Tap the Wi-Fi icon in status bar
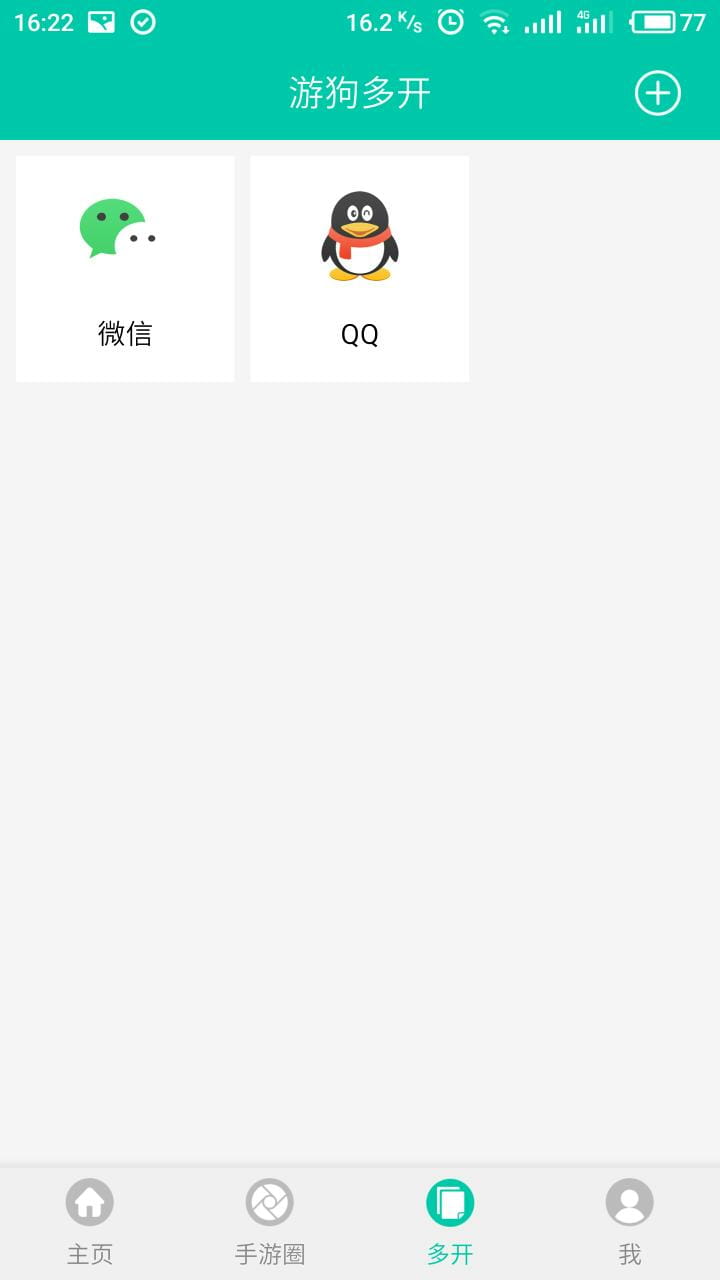The height and width of the screenshot is (1280, 720). click(x=497, y=20)
